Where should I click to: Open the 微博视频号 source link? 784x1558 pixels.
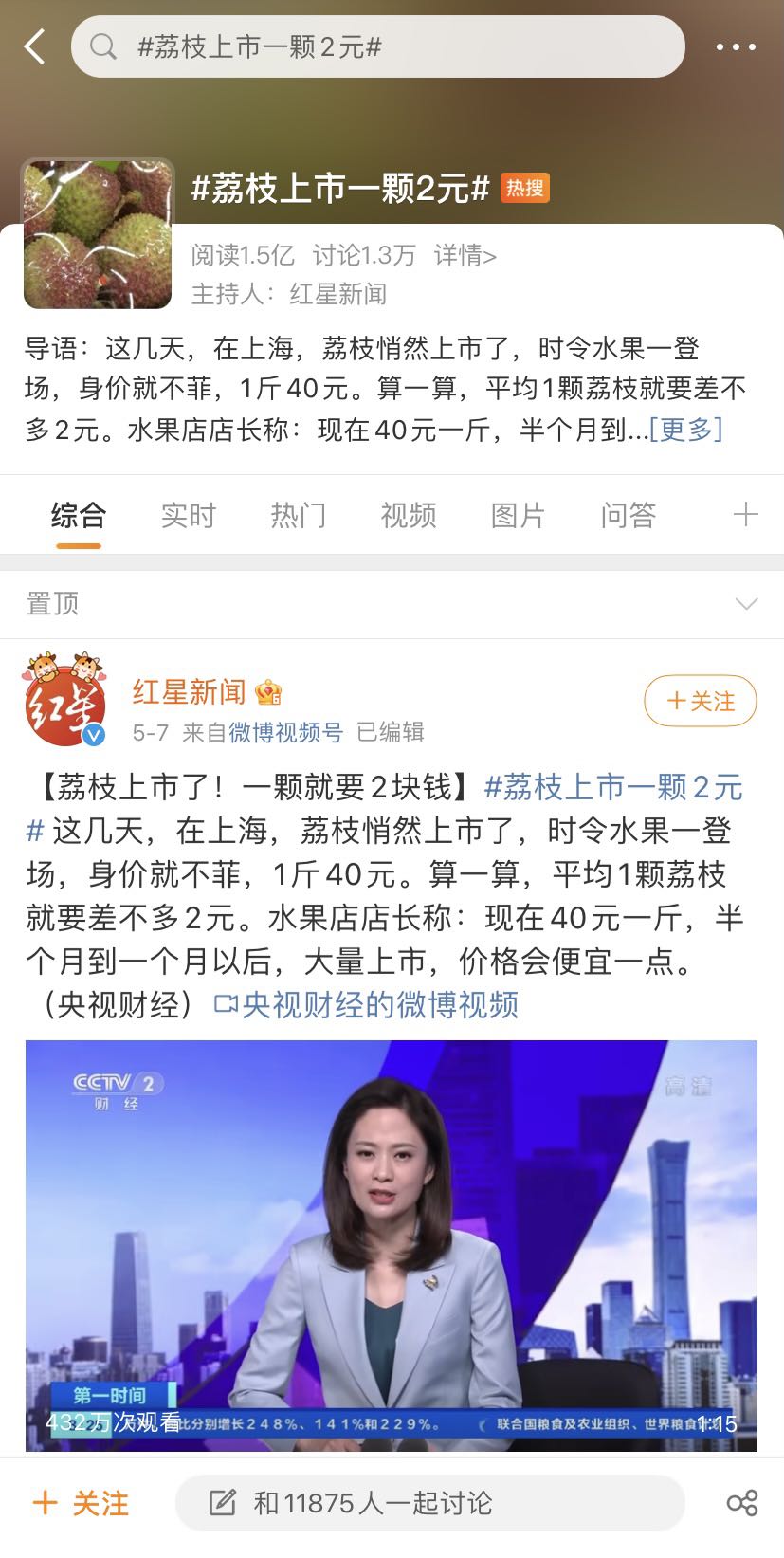(285, 732)
